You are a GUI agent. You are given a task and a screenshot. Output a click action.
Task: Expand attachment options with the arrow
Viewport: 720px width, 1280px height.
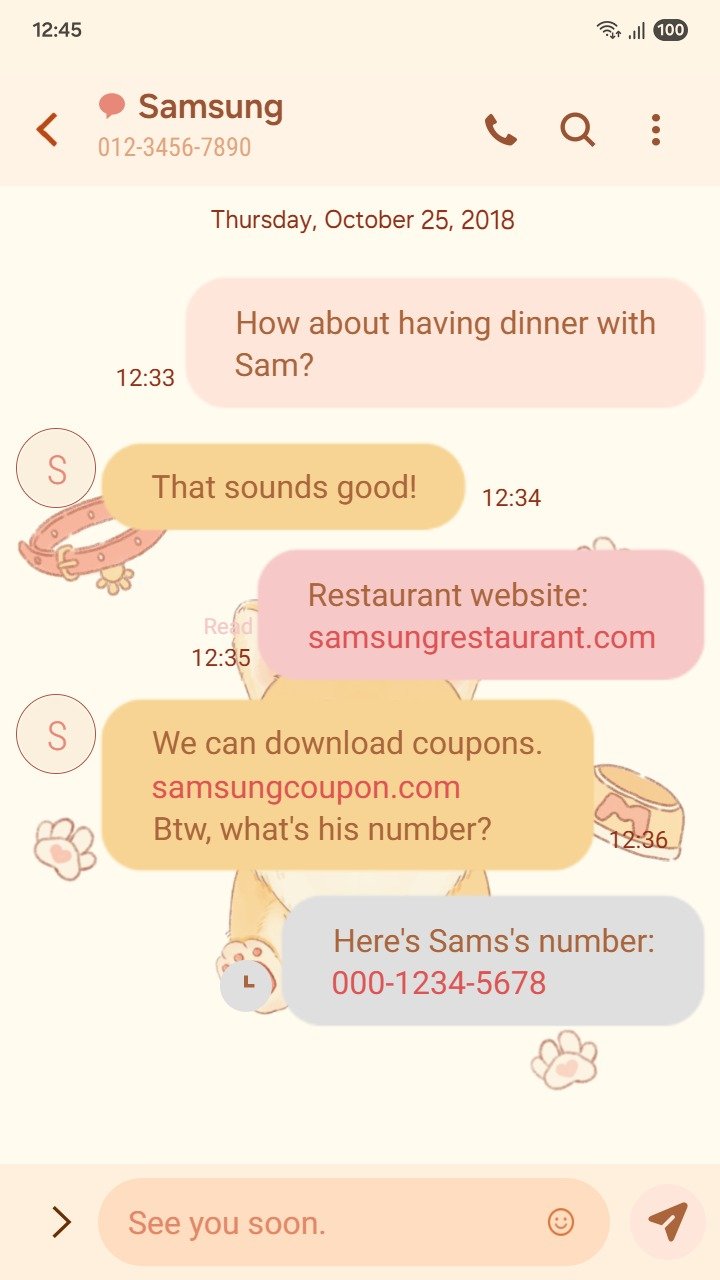61,1222
